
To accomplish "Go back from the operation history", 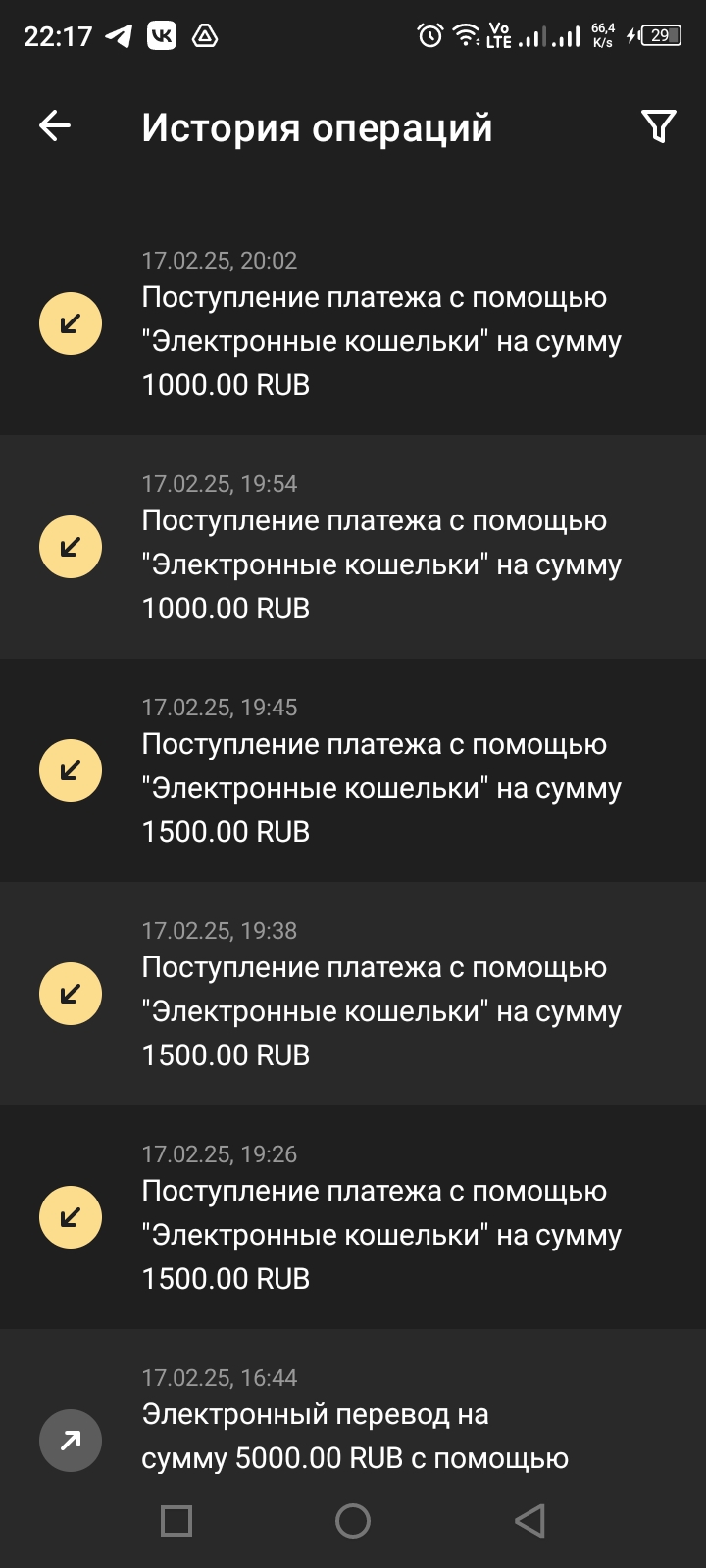I will (x=55, y=125).
